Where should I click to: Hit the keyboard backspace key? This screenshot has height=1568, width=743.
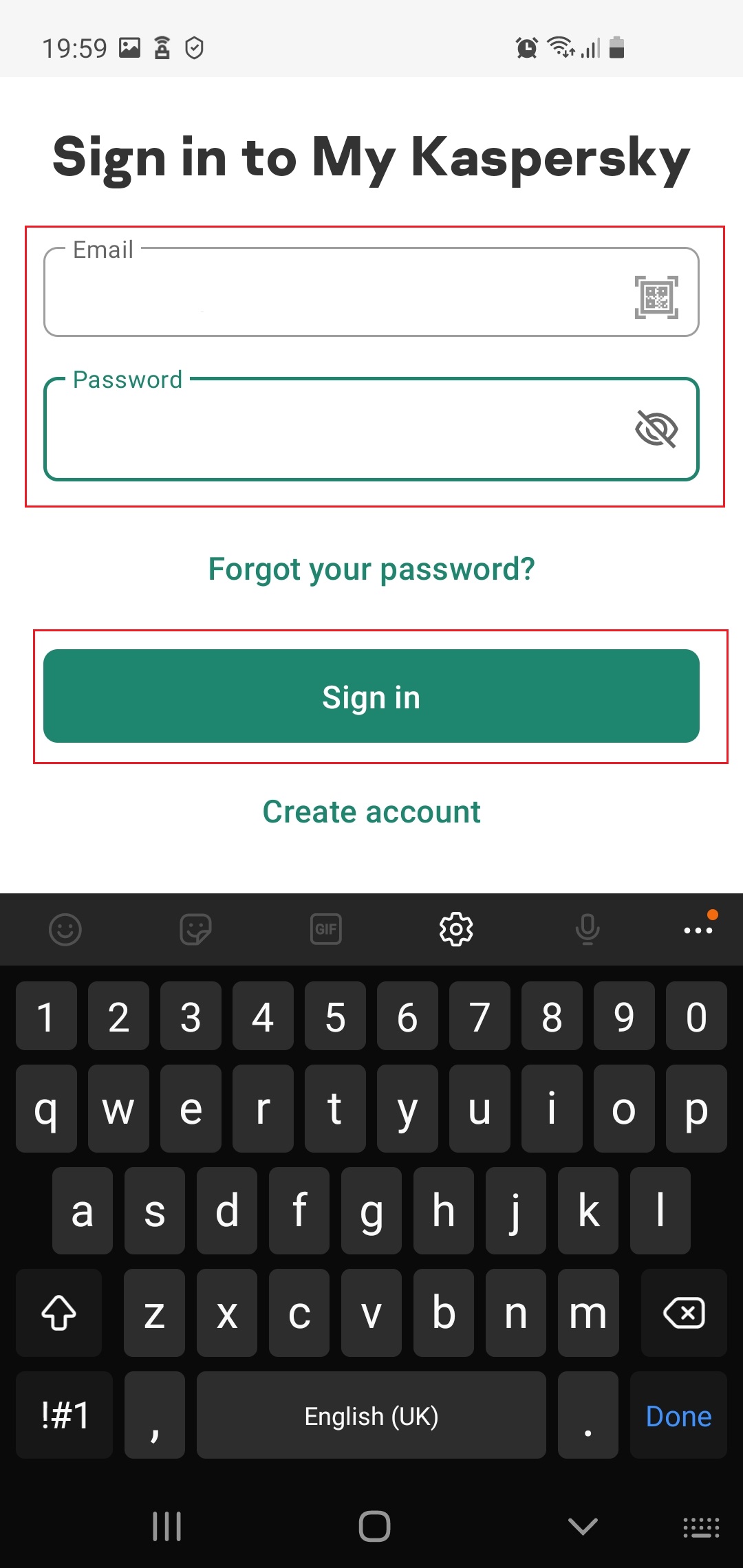coord(684,1313)
